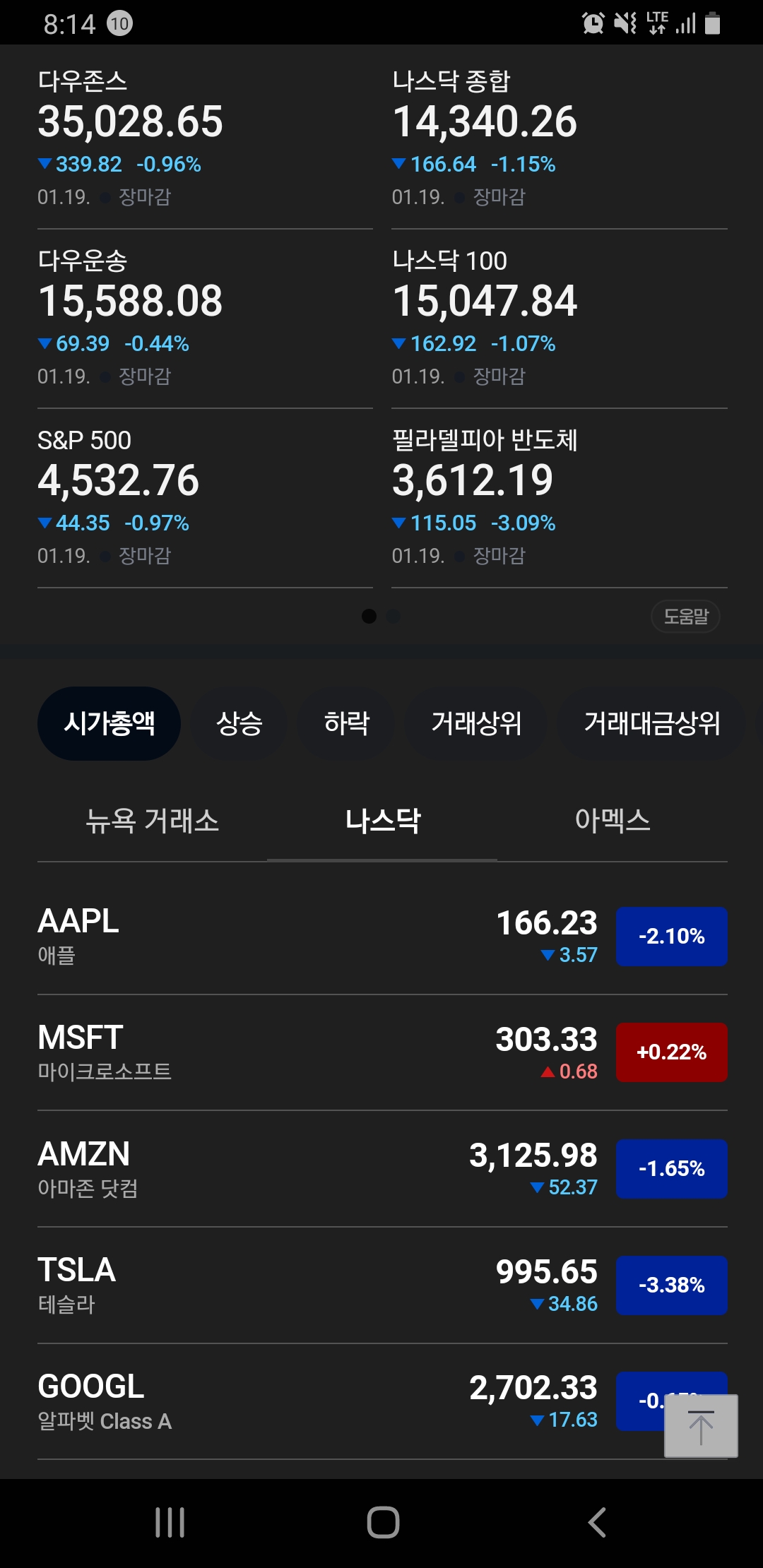
Task: Open the MSFT 마이크로소프트 stock row
Action: 382,1052
